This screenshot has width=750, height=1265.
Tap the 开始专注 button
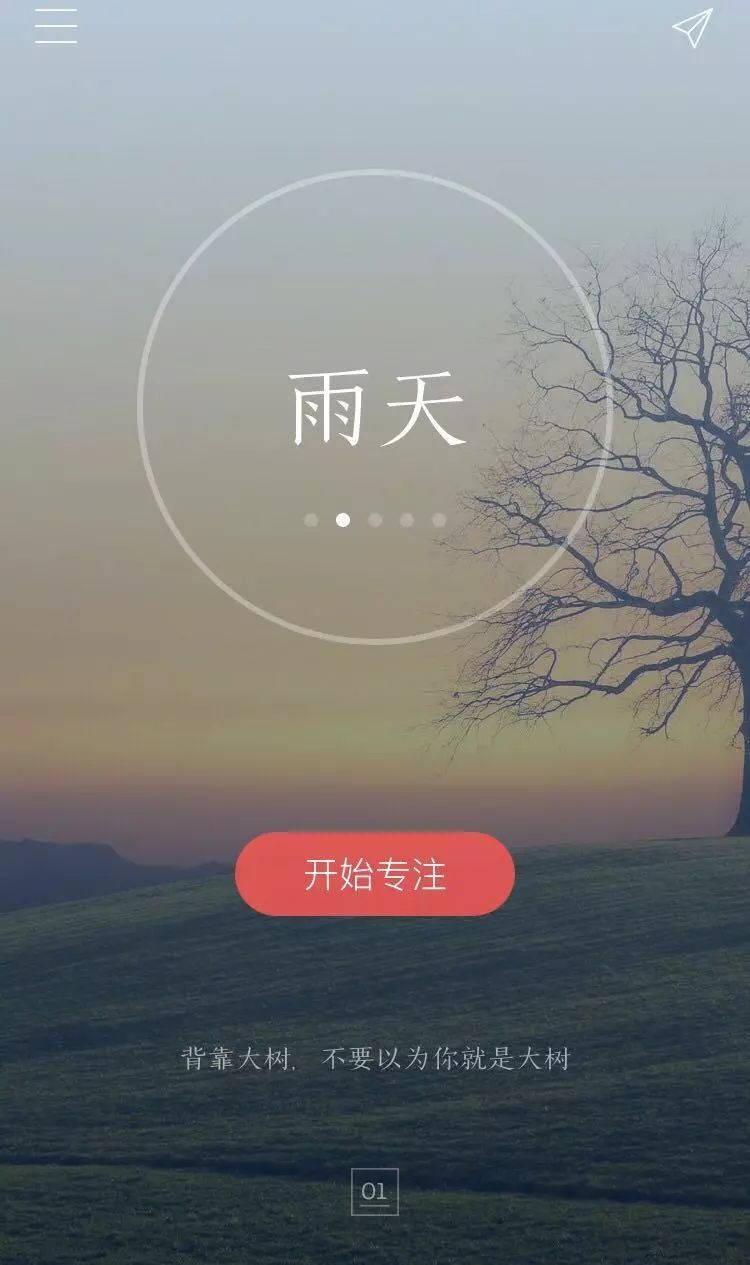click(x=375, y=874)
